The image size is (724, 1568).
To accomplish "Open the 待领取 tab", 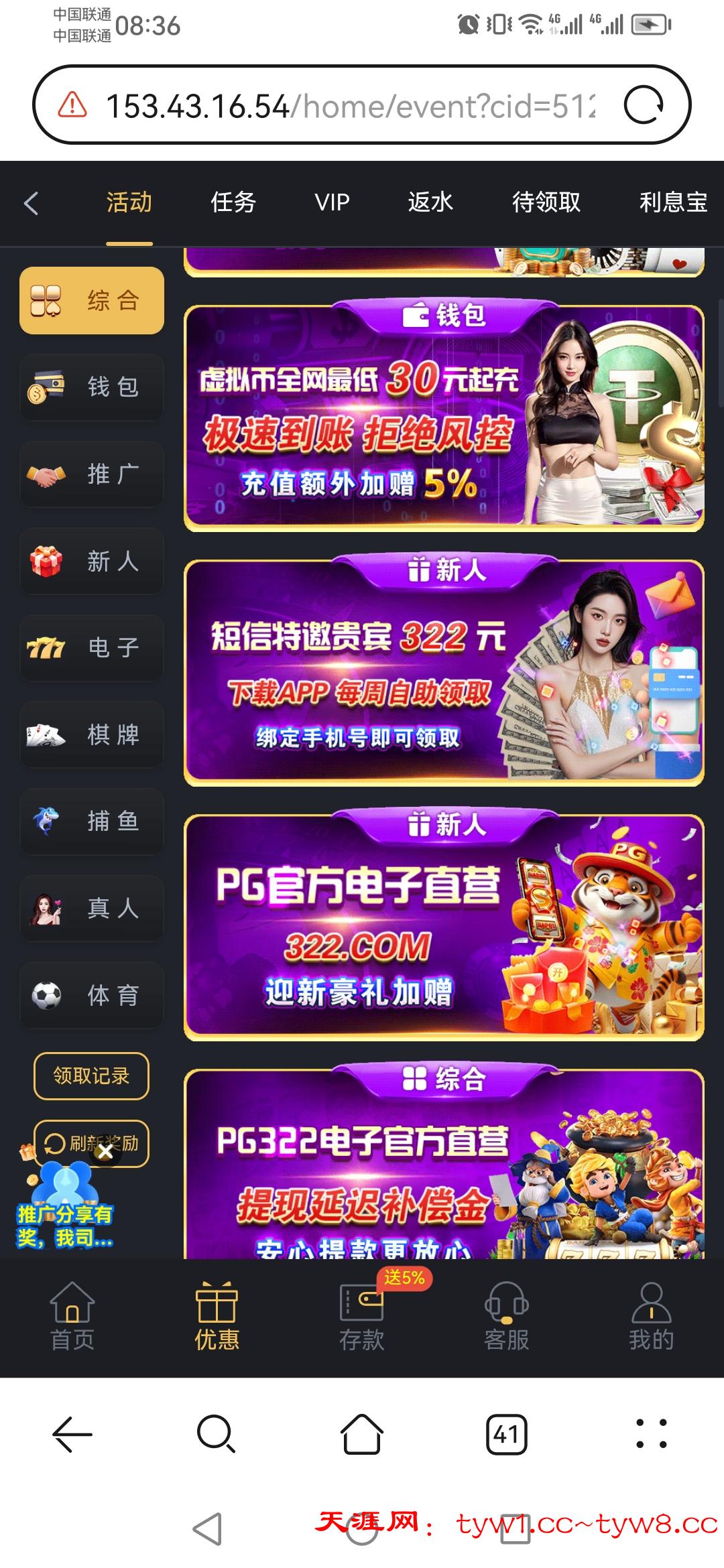I will (x=546, y=202).
